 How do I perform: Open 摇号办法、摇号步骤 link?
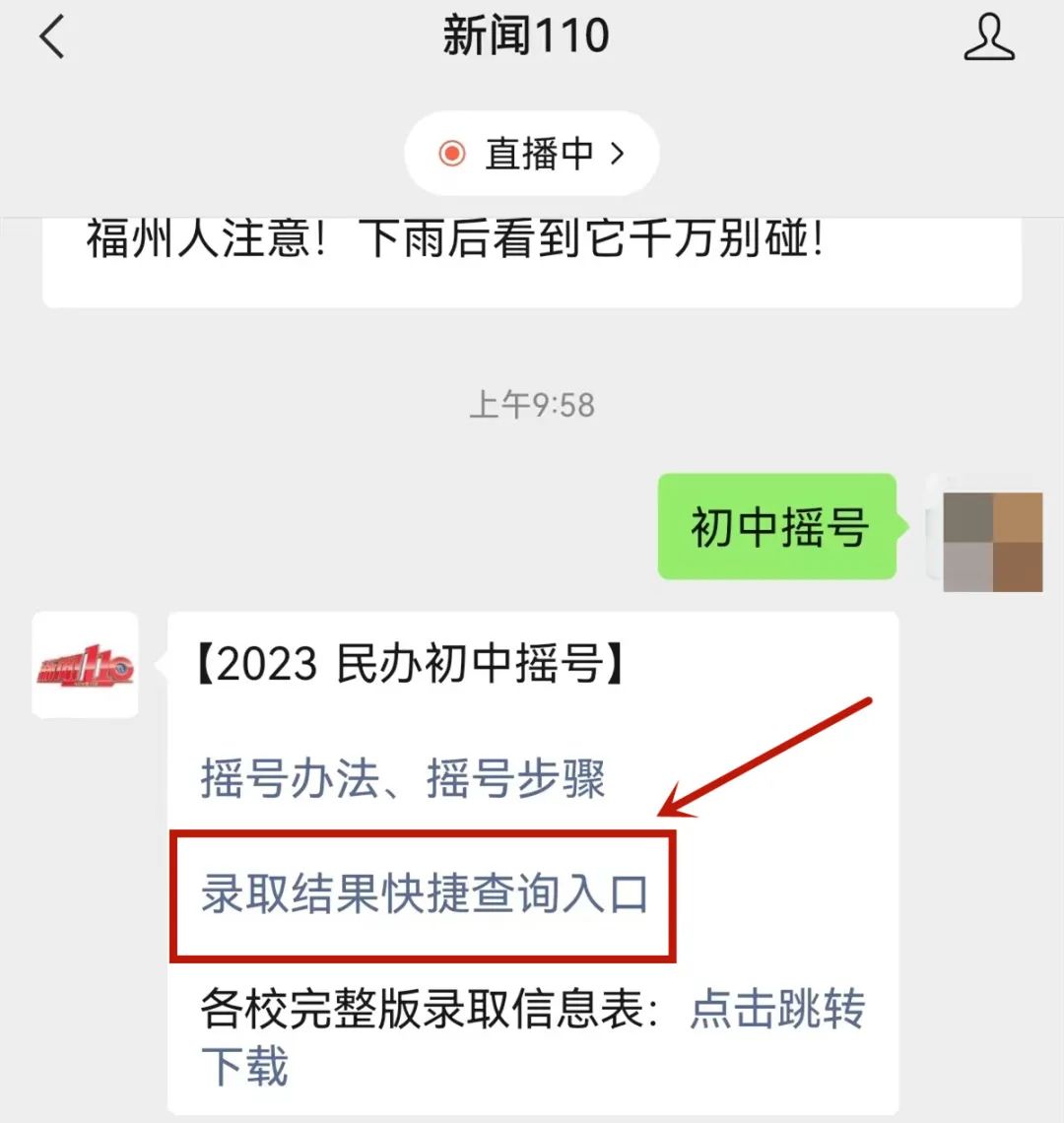(402, 779)
